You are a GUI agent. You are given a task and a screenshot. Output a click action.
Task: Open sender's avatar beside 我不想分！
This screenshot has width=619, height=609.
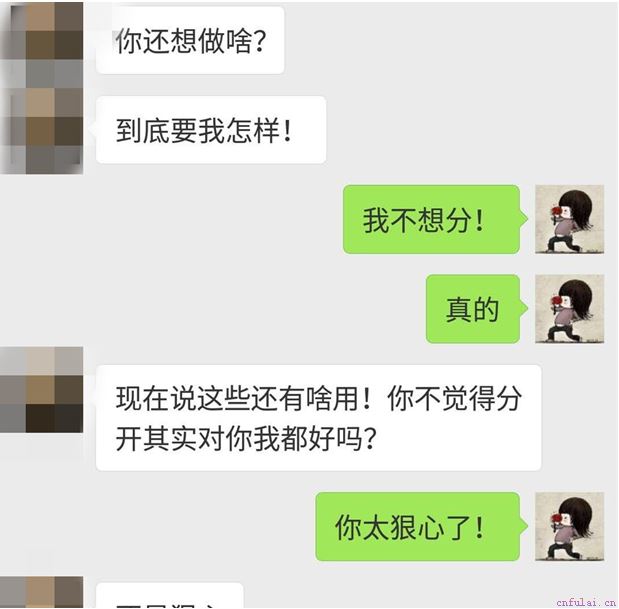tap(569, 219)
